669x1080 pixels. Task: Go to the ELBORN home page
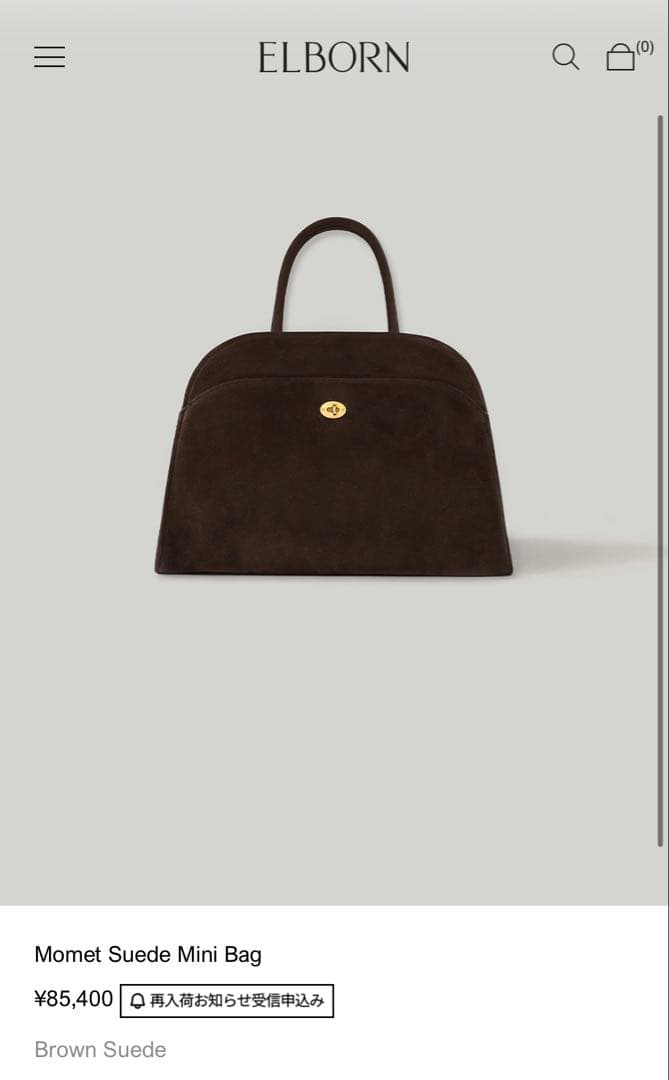pos(333,57)
